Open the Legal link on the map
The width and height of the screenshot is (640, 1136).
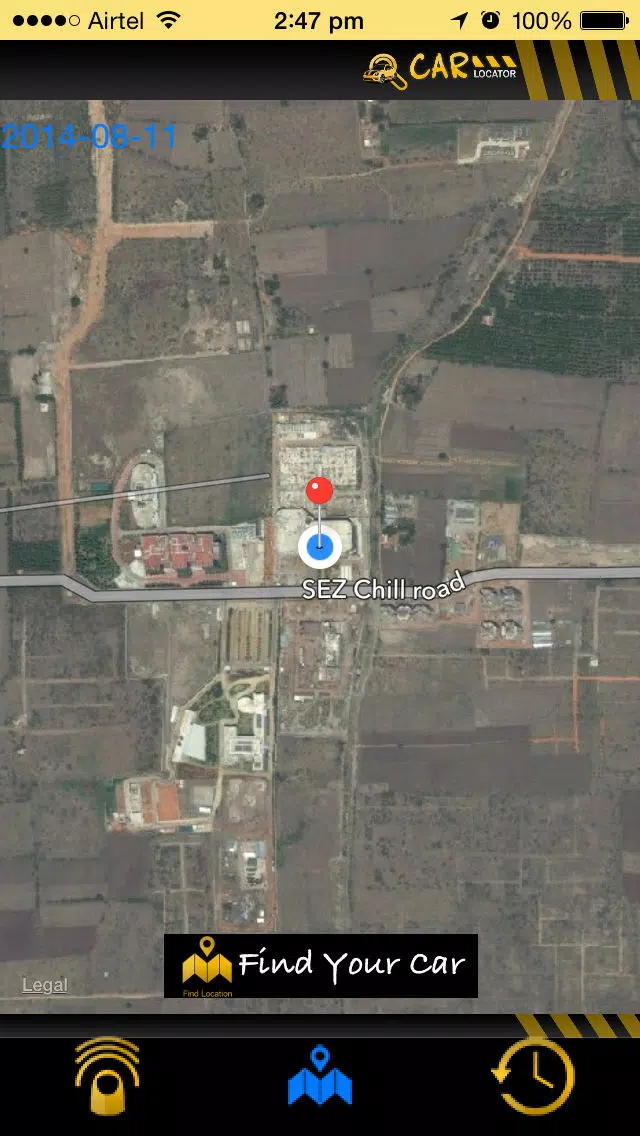44,985
